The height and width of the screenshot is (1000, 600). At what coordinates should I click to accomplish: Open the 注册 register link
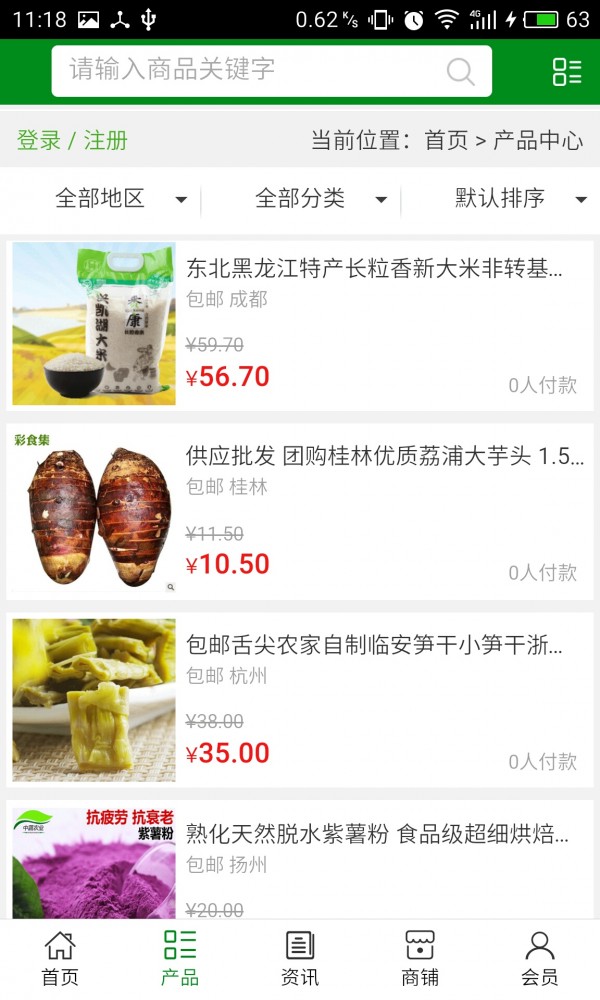[106, 140]
